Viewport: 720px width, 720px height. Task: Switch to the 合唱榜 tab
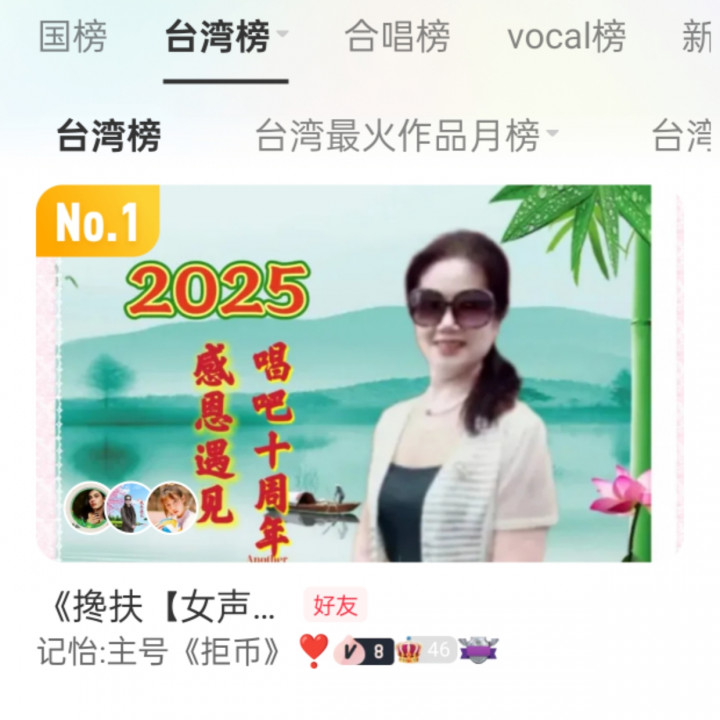coord(397,38)
